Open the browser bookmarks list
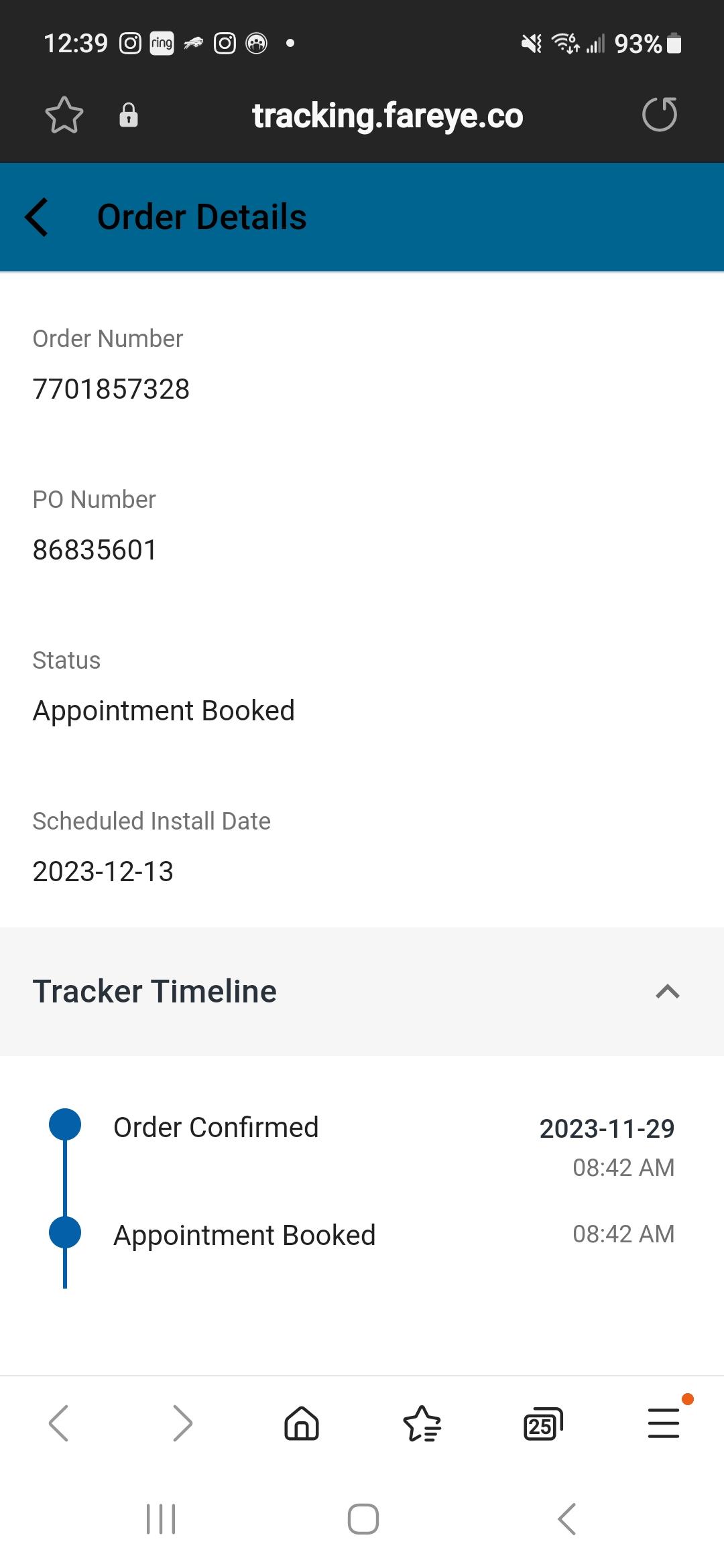 pyautogui.click(x=422, y=1423)
